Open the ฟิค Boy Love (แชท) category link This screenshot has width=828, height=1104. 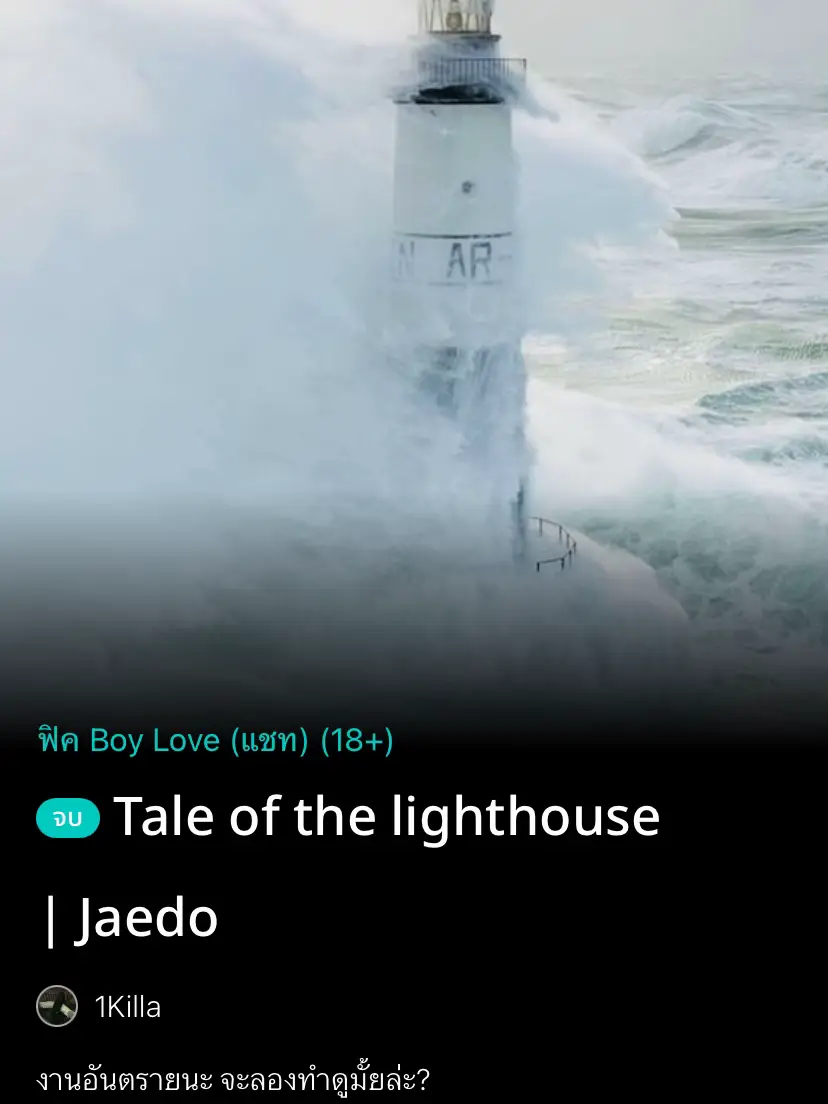click(214, 741)
